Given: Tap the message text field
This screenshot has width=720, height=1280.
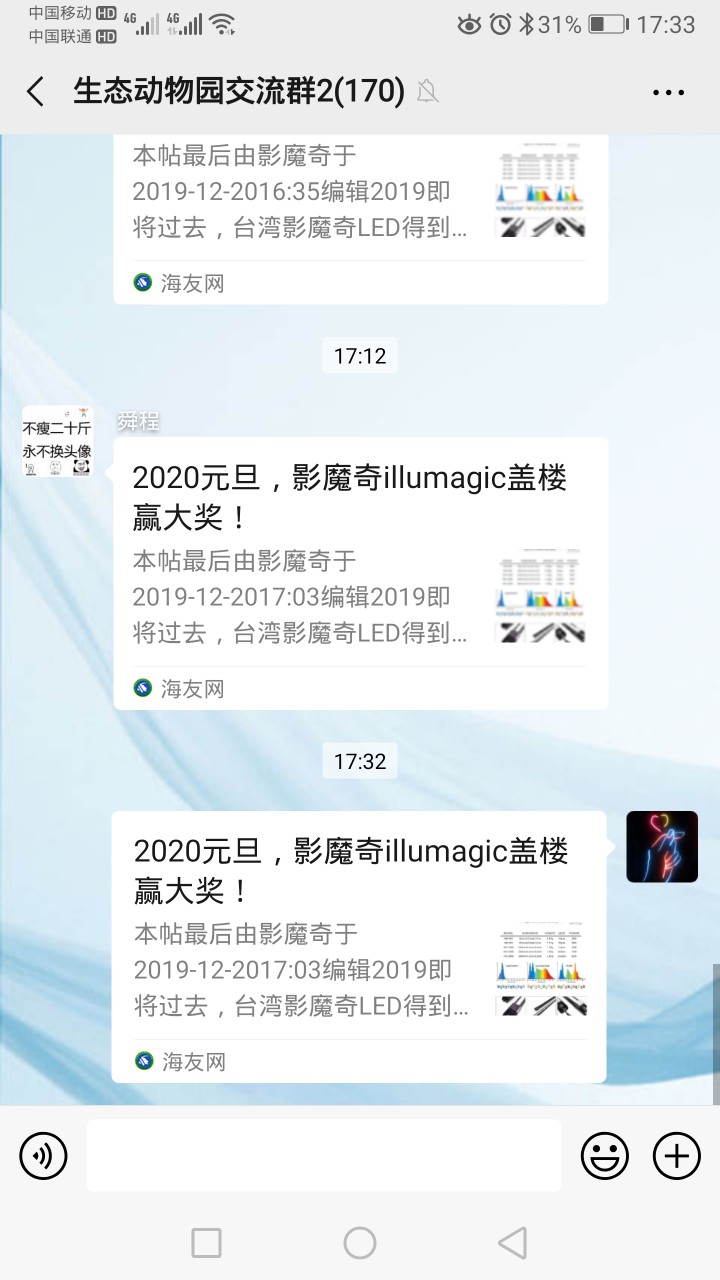Looking at the screenshot, I should (x=324, y=1156).
